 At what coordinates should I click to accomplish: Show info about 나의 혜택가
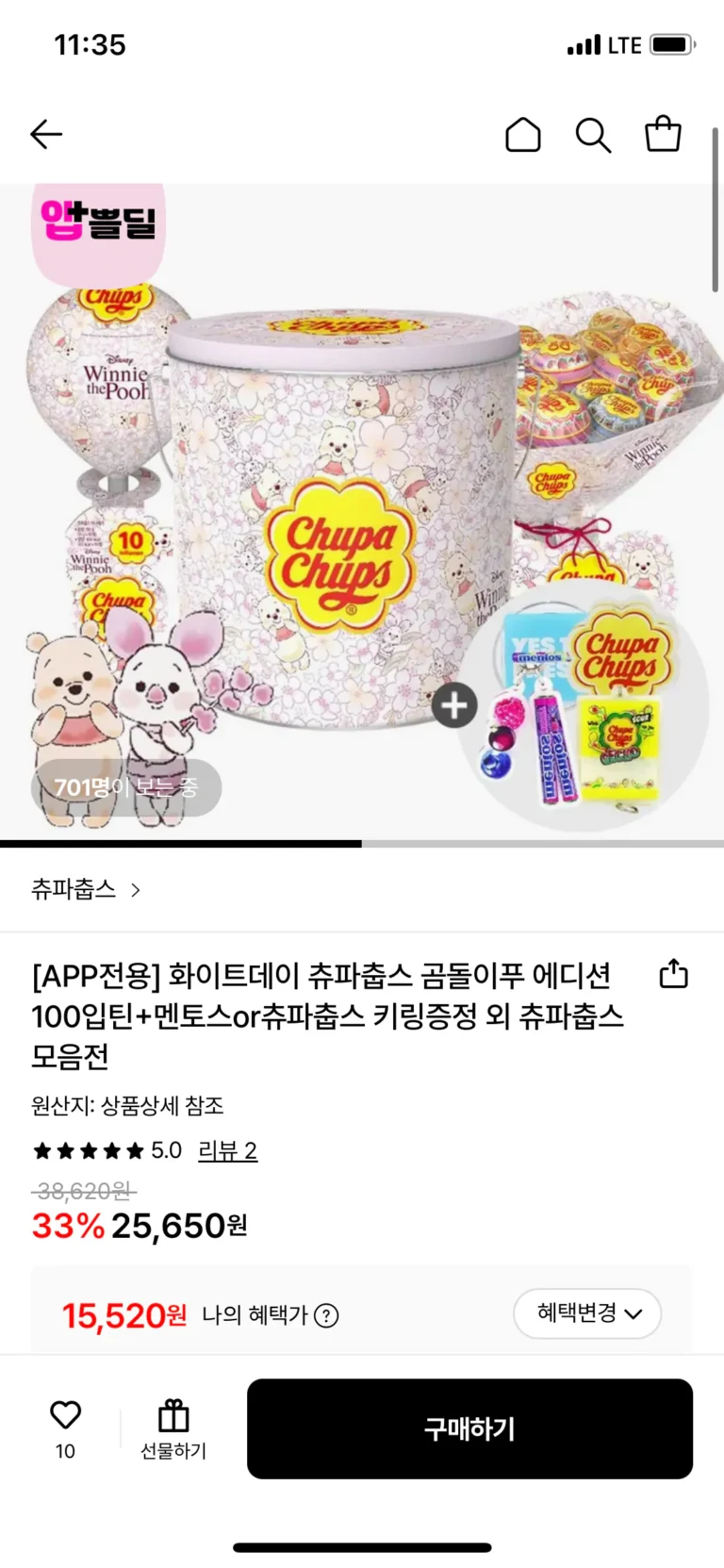326,1315
